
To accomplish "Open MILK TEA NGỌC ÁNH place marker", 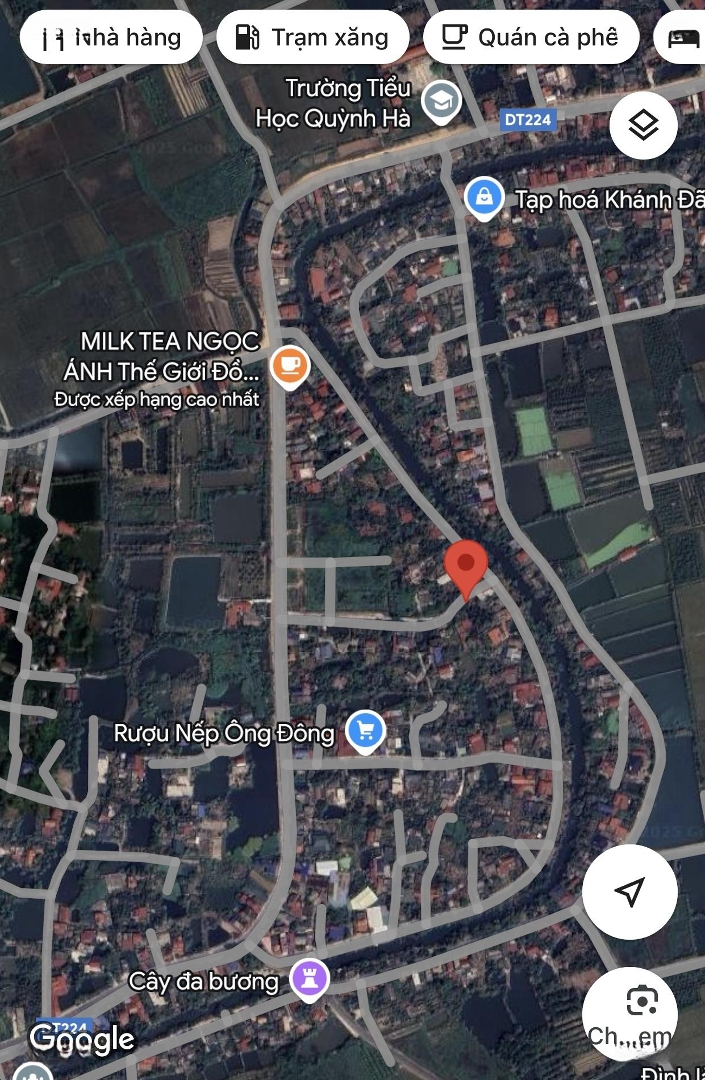I will [290, 366].
